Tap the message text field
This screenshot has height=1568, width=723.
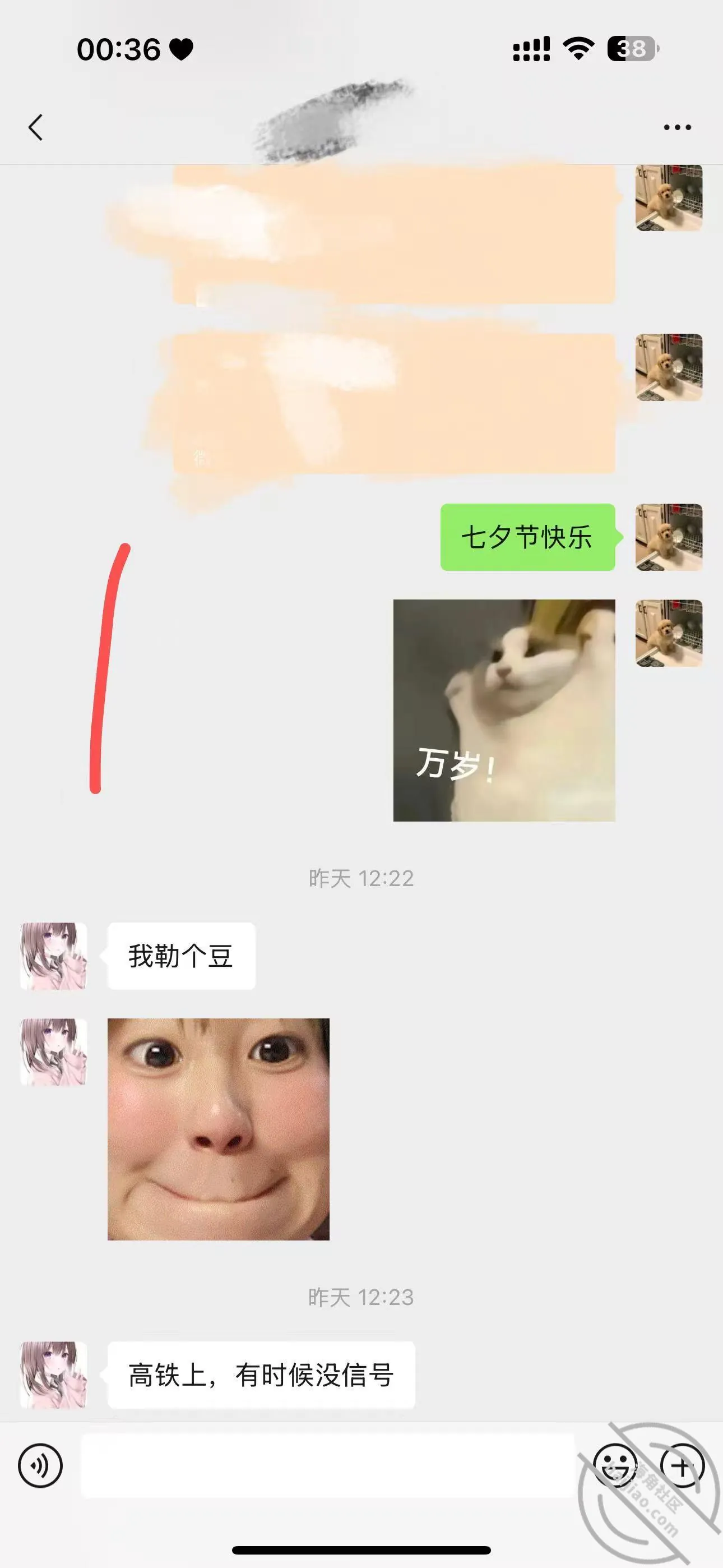point(328,1465)
